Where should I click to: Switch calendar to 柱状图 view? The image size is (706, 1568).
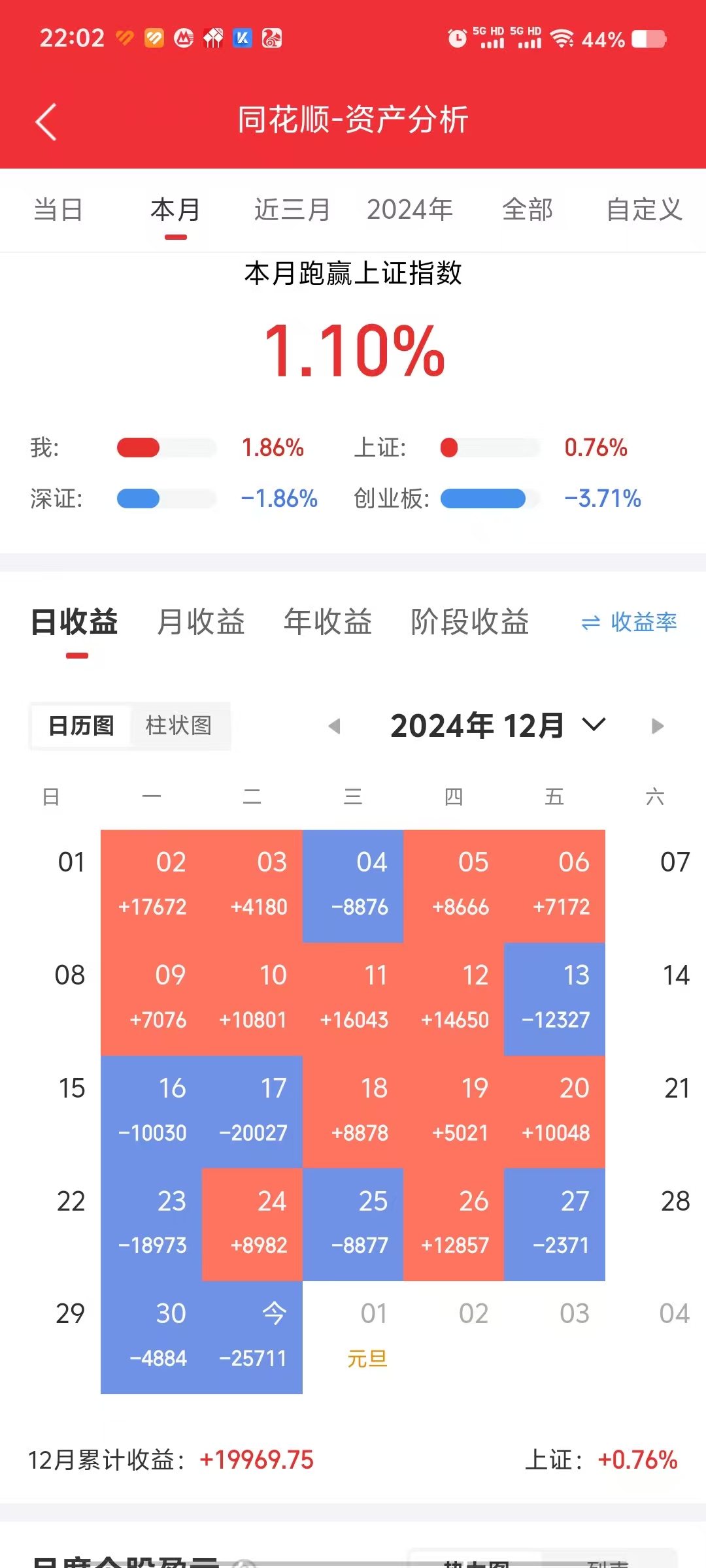[x=178, y=725]
